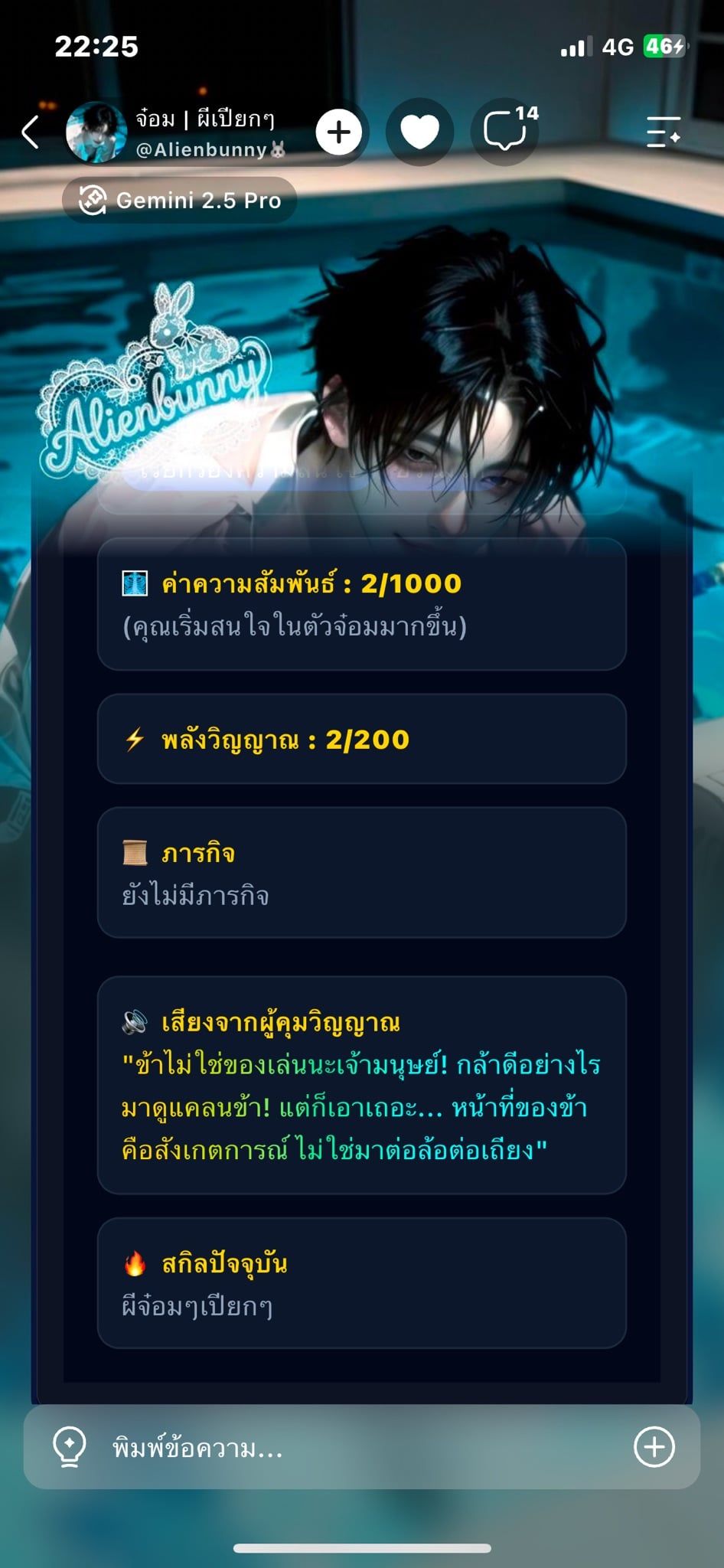Viewport: 724px width, 1568px height.
Task: Follow creator with the plus button
Action: pos(339,132)
